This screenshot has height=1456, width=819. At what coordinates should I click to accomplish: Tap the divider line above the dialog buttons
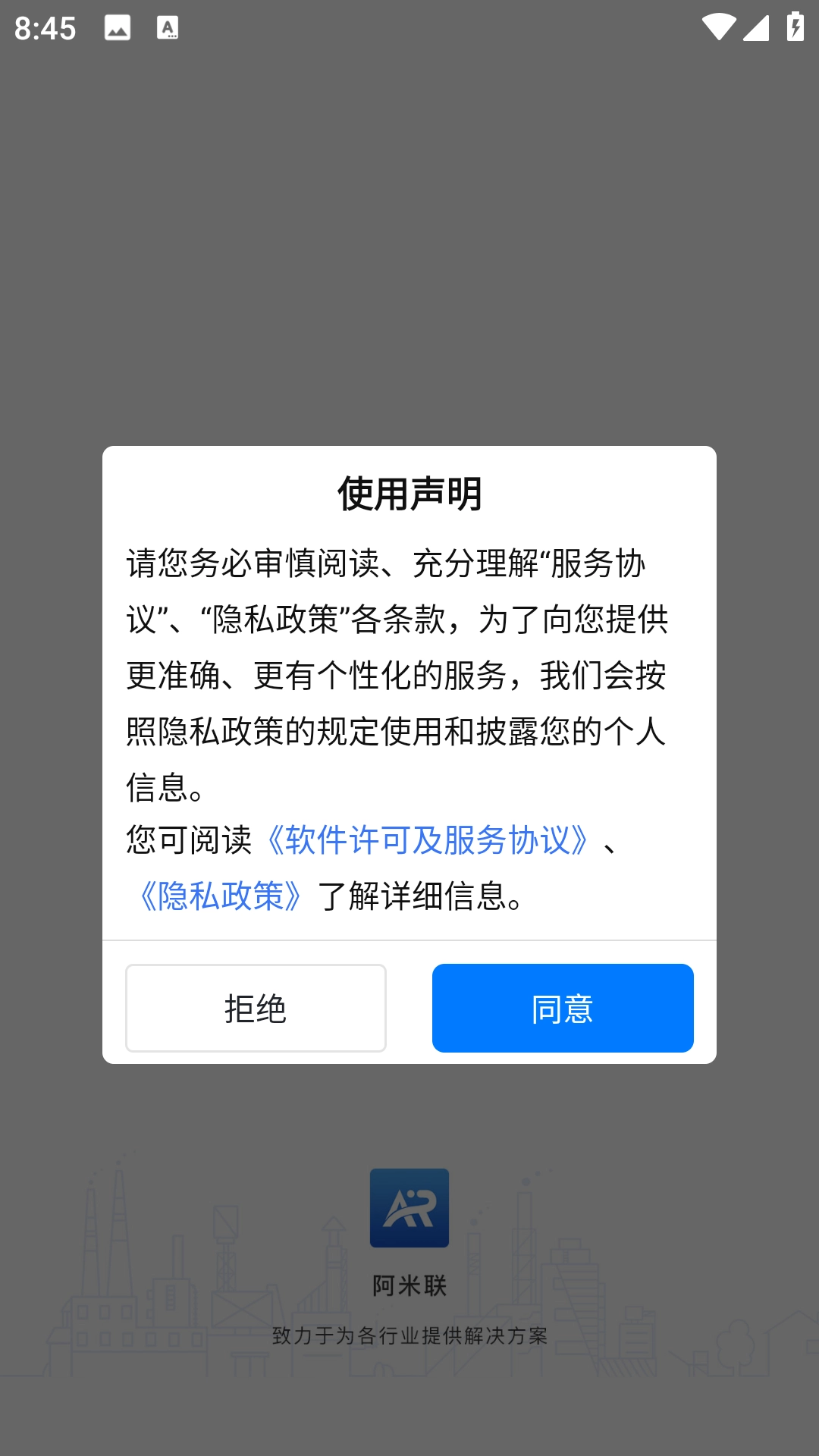pos(409,942)
